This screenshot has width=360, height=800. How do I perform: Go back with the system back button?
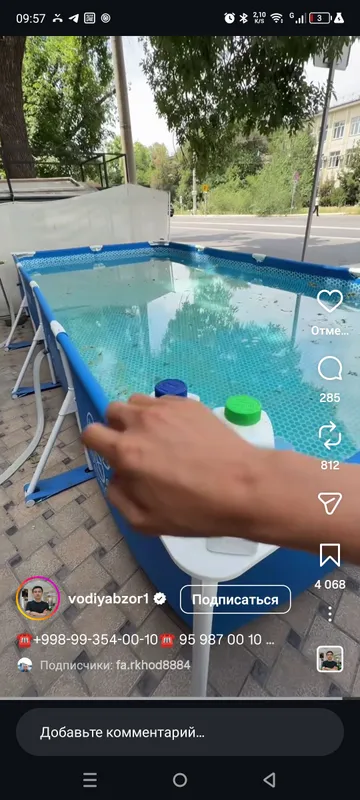(x=269, y=780)
